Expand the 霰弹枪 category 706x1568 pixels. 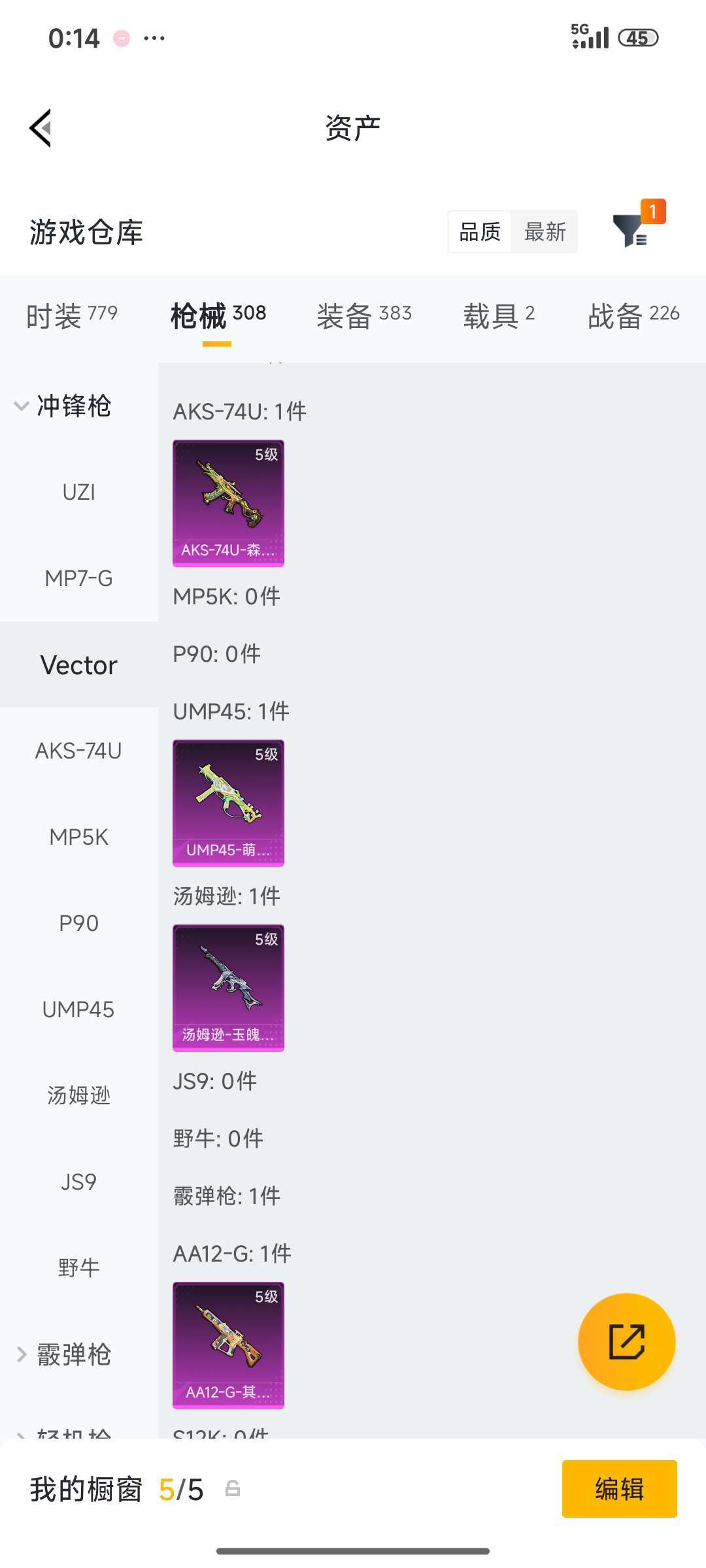(x=63, y=1354)
